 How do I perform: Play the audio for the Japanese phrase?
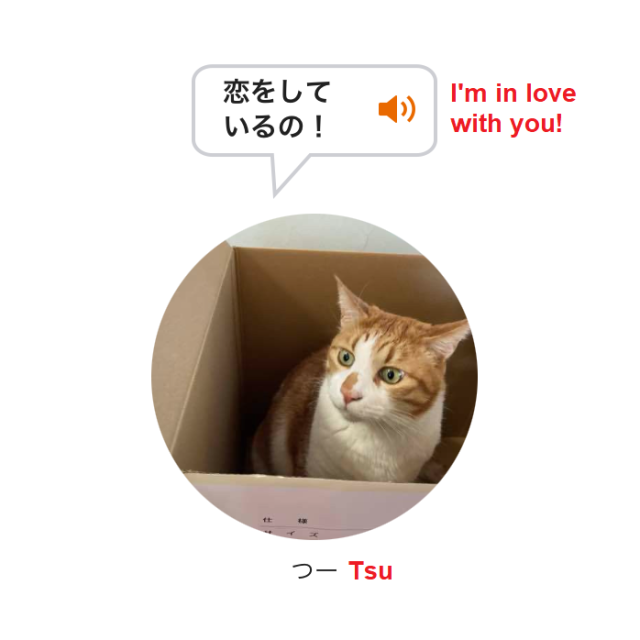point(396,109)
